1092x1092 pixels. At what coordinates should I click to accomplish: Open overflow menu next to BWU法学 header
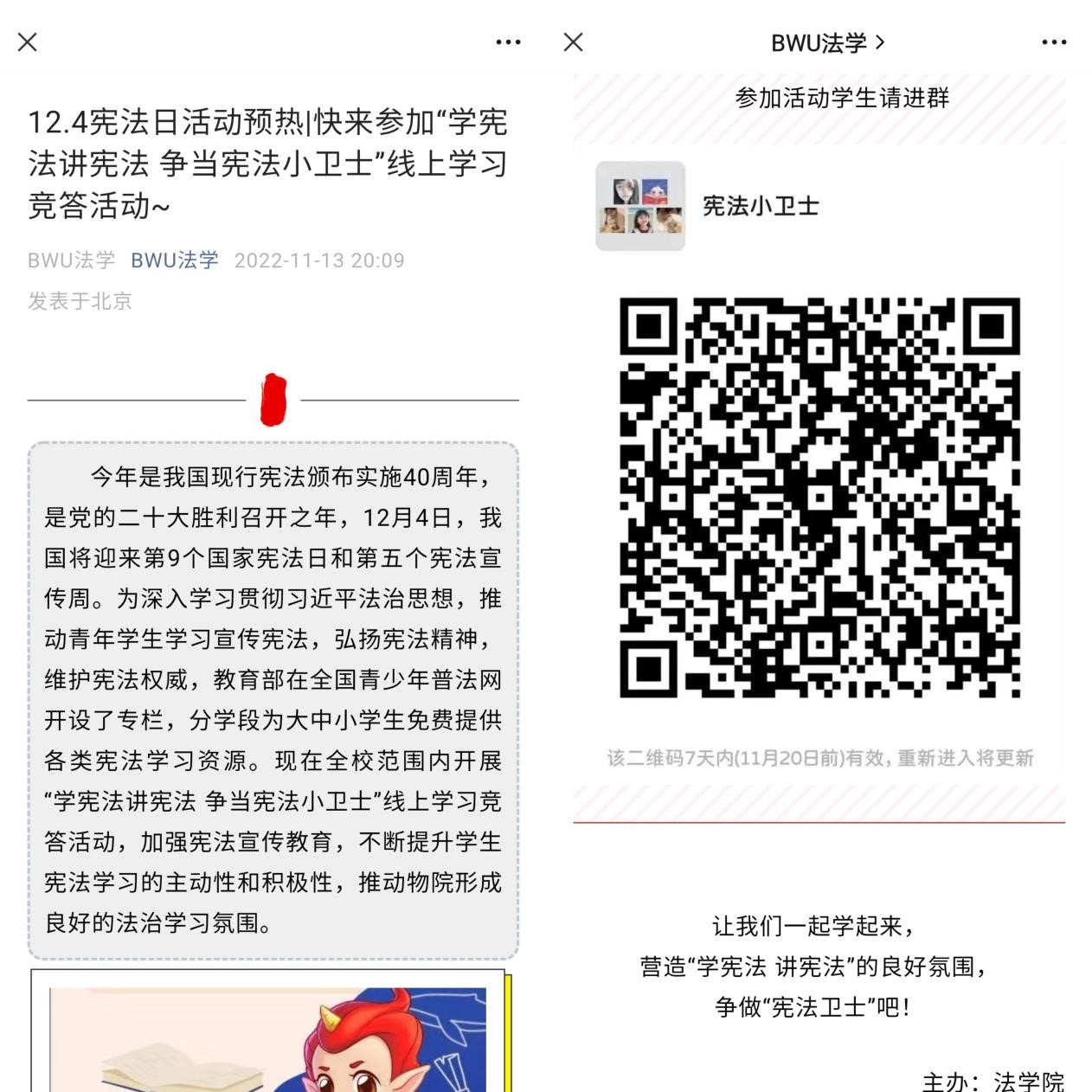tap(1053, 42)
